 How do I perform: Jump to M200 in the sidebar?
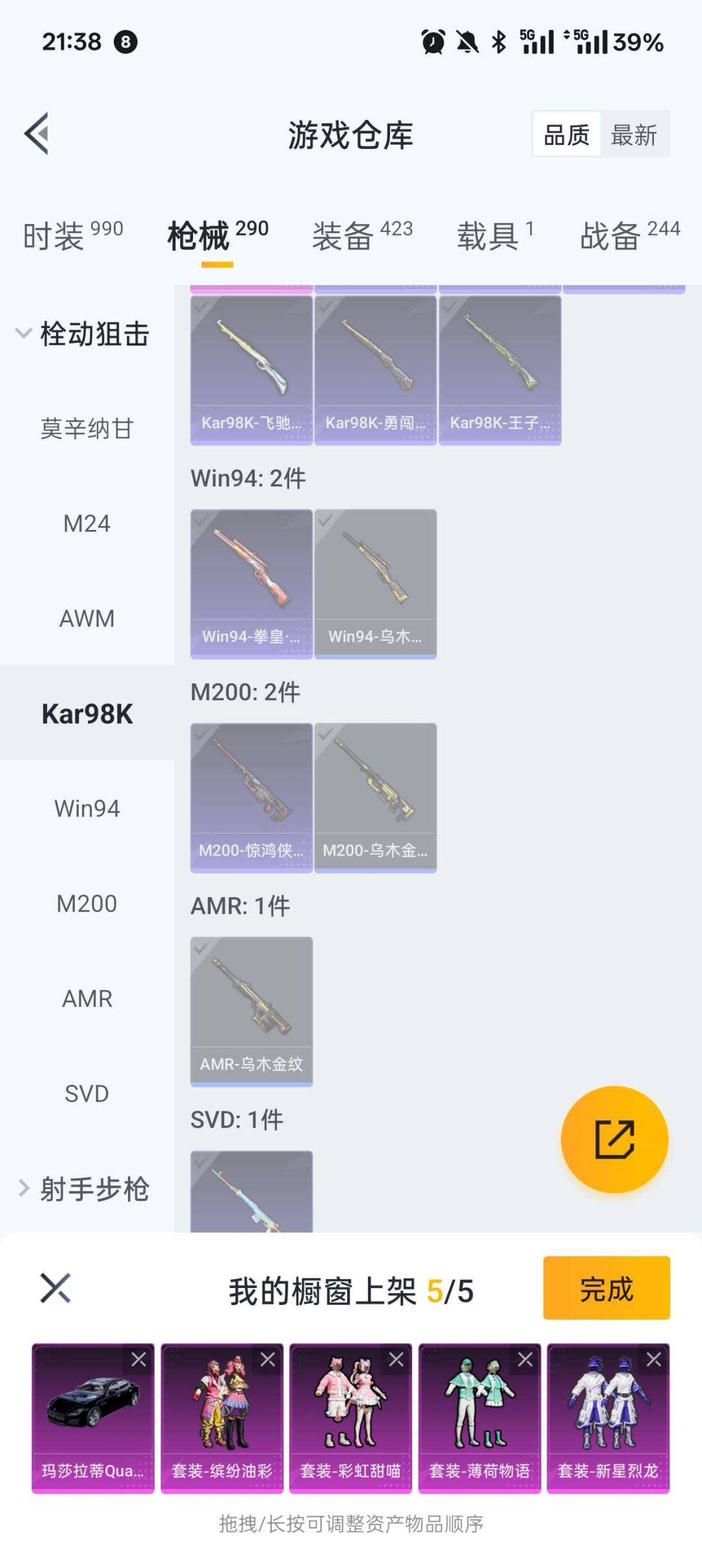click(86, 904)
